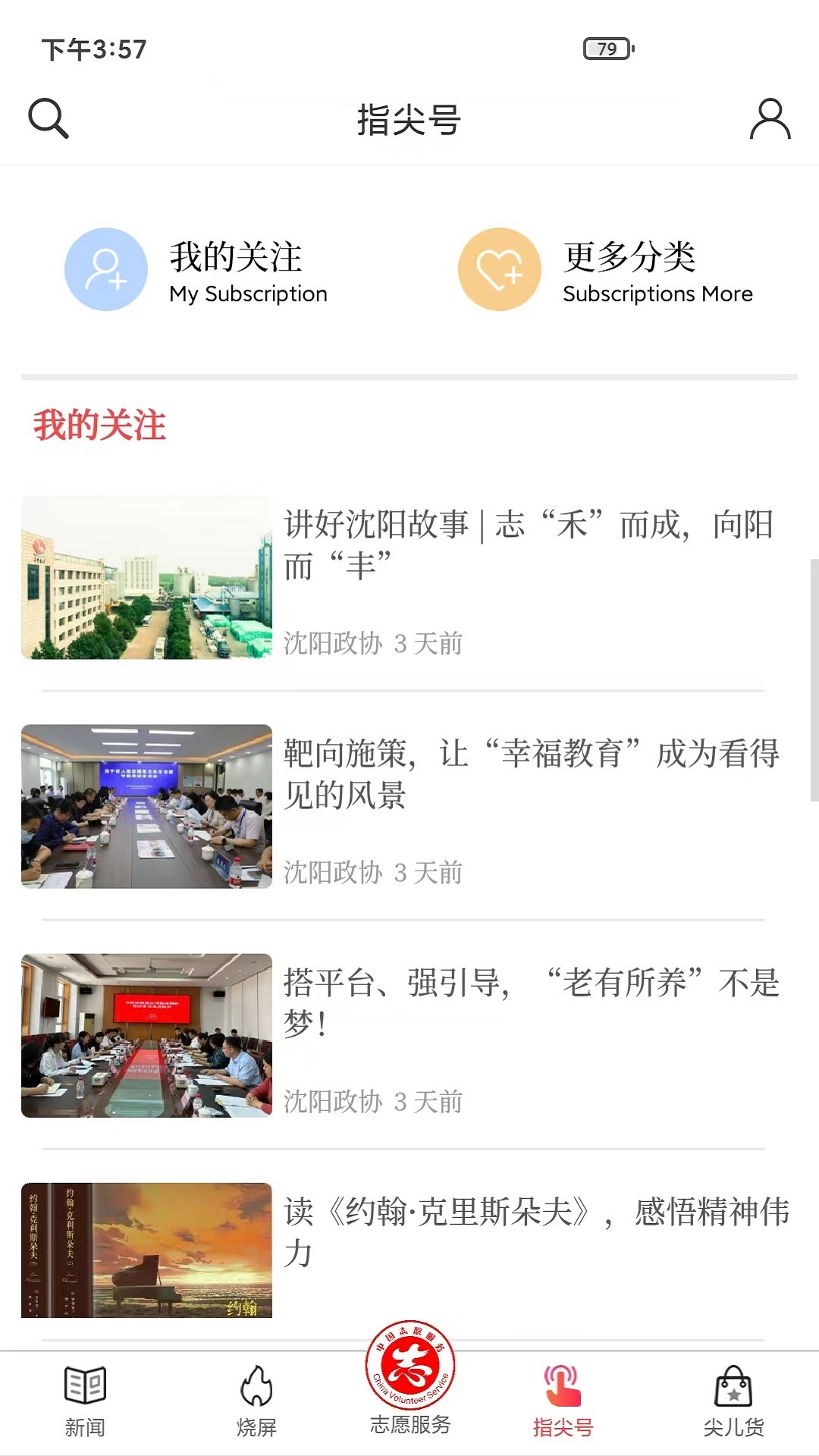This screenshot has width=819, height=1456.
Task: Open the article about 讲好沈阳故事
Action: click(x=531, y=548)
